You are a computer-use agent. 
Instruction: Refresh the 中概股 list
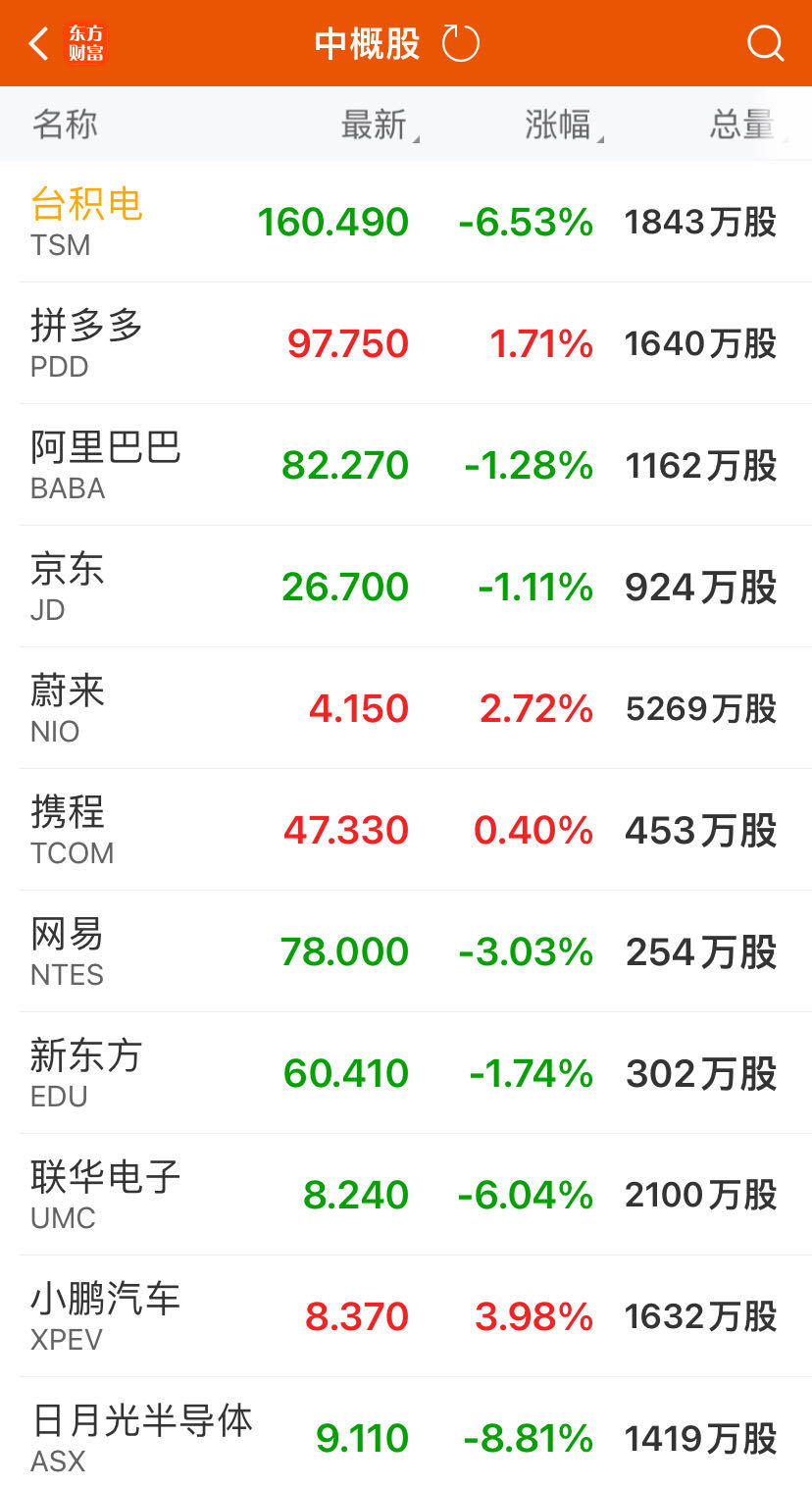(461, 43)
